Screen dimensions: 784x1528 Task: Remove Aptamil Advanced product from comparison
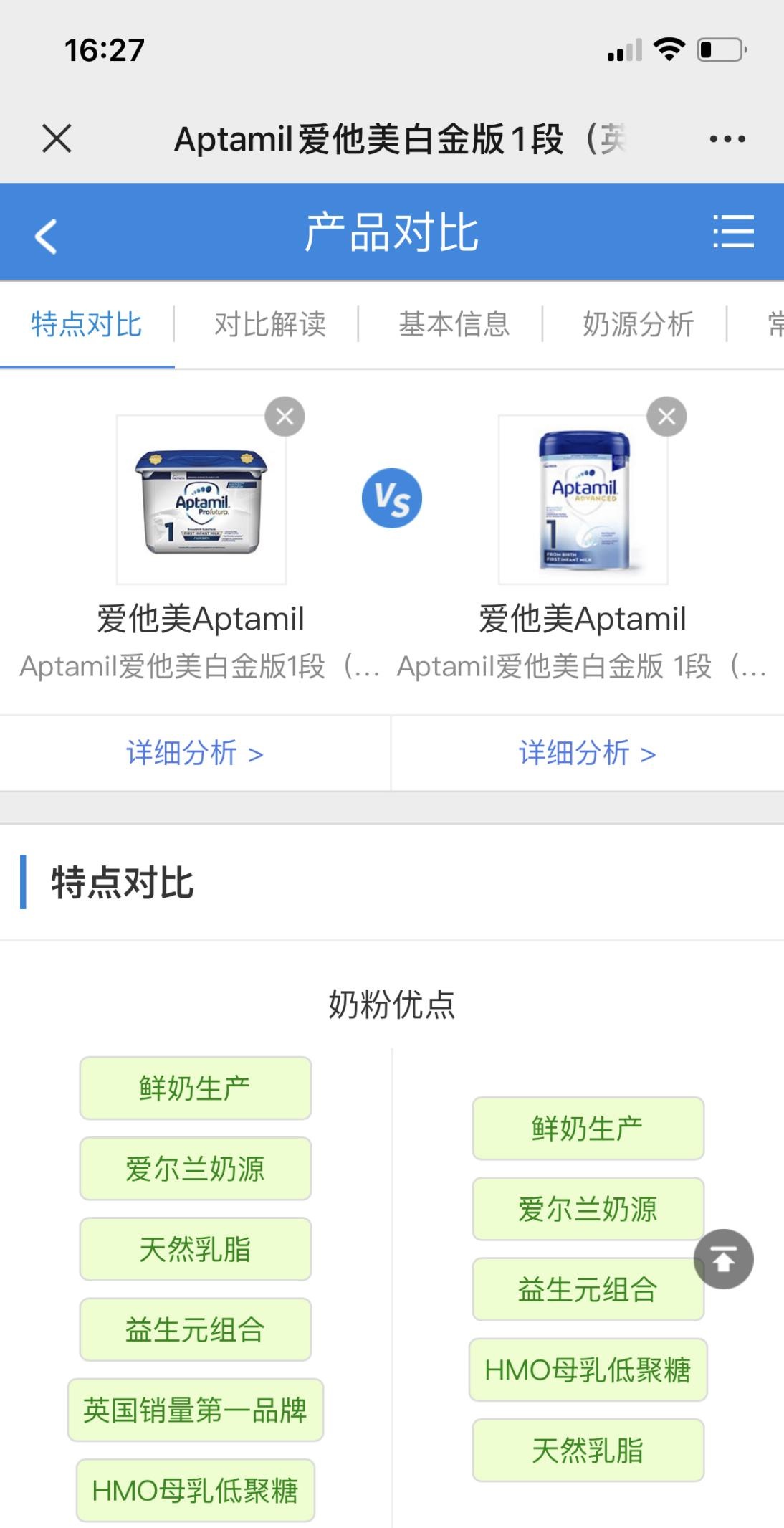click(x=666, y=417)
